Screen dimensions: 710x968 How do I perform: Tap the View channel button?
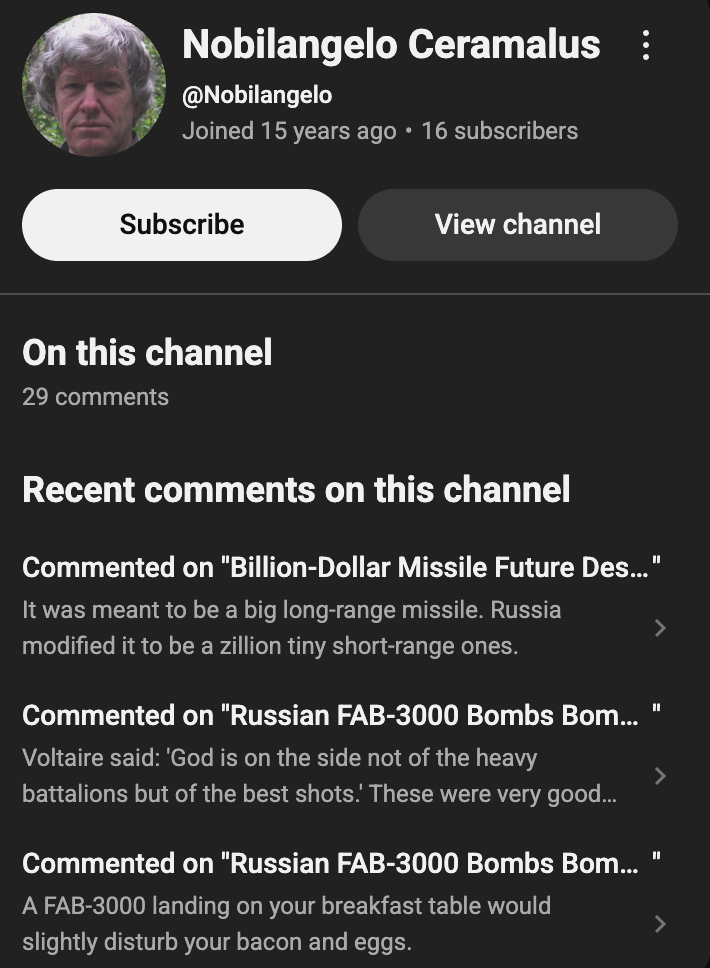pyautogui.click(x=517, y=224)
